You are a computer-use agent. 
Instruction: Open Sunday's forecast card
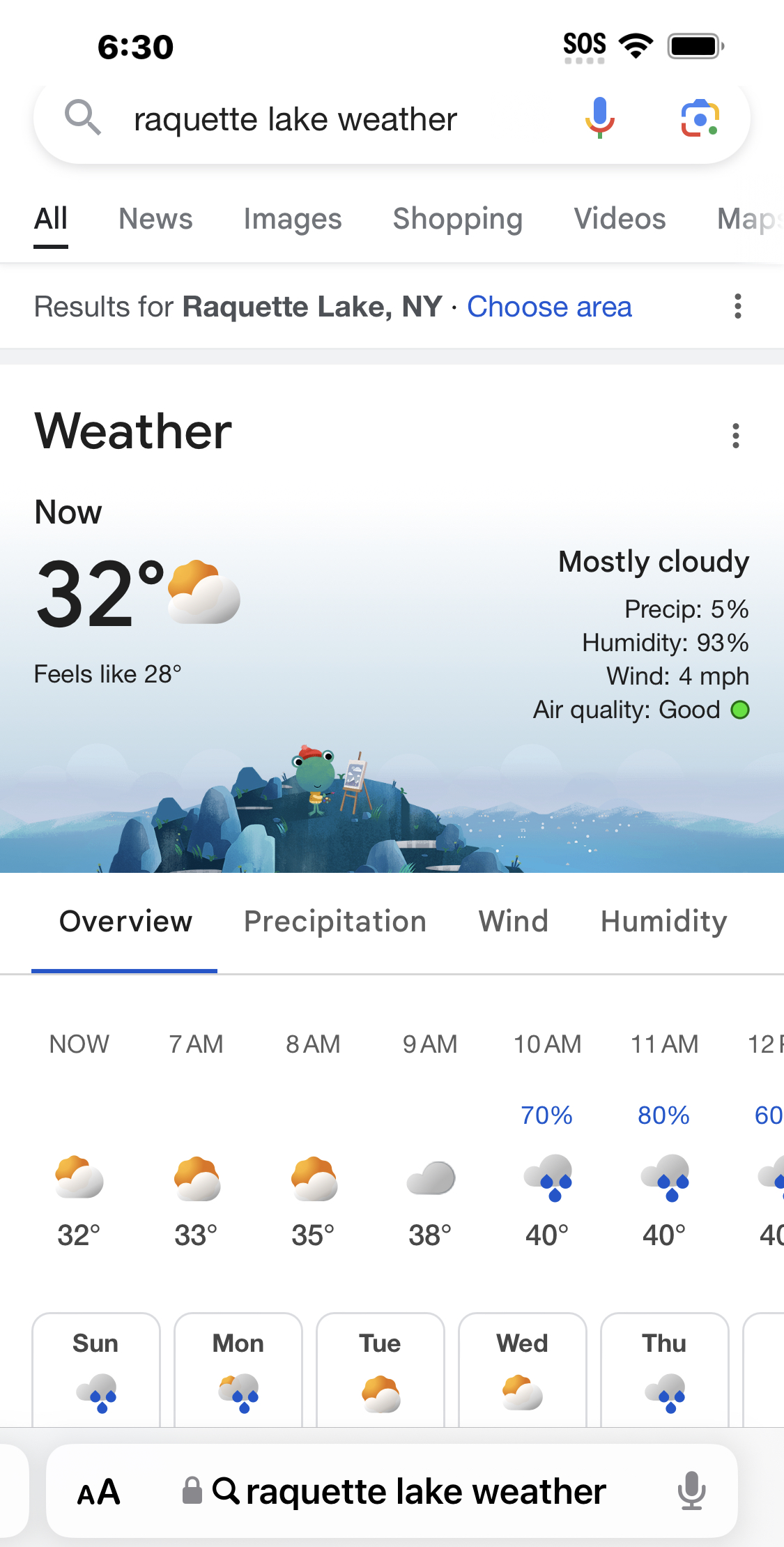(96, 1370)
